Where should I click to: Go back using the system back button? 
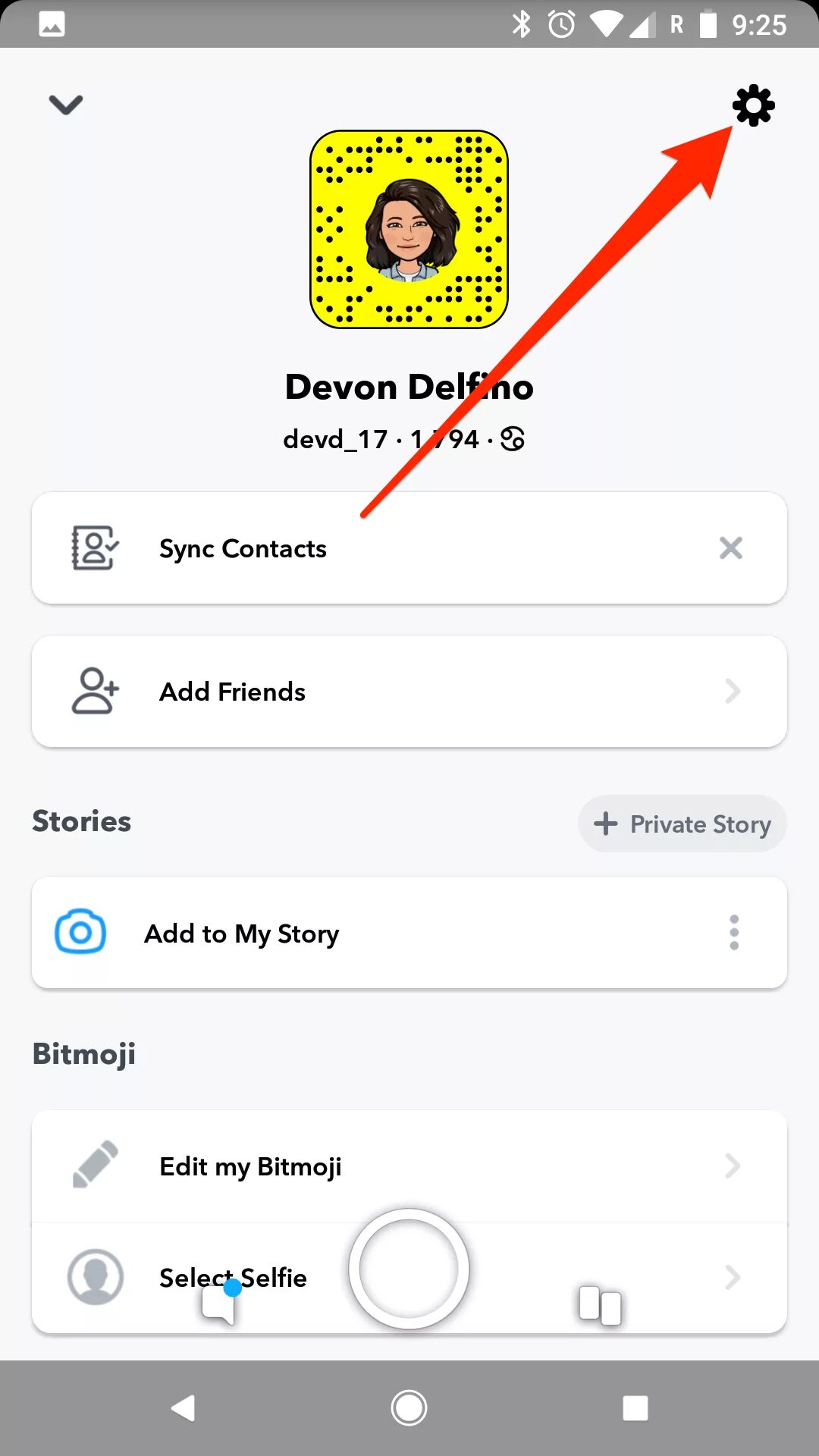tap(183, 1408)
